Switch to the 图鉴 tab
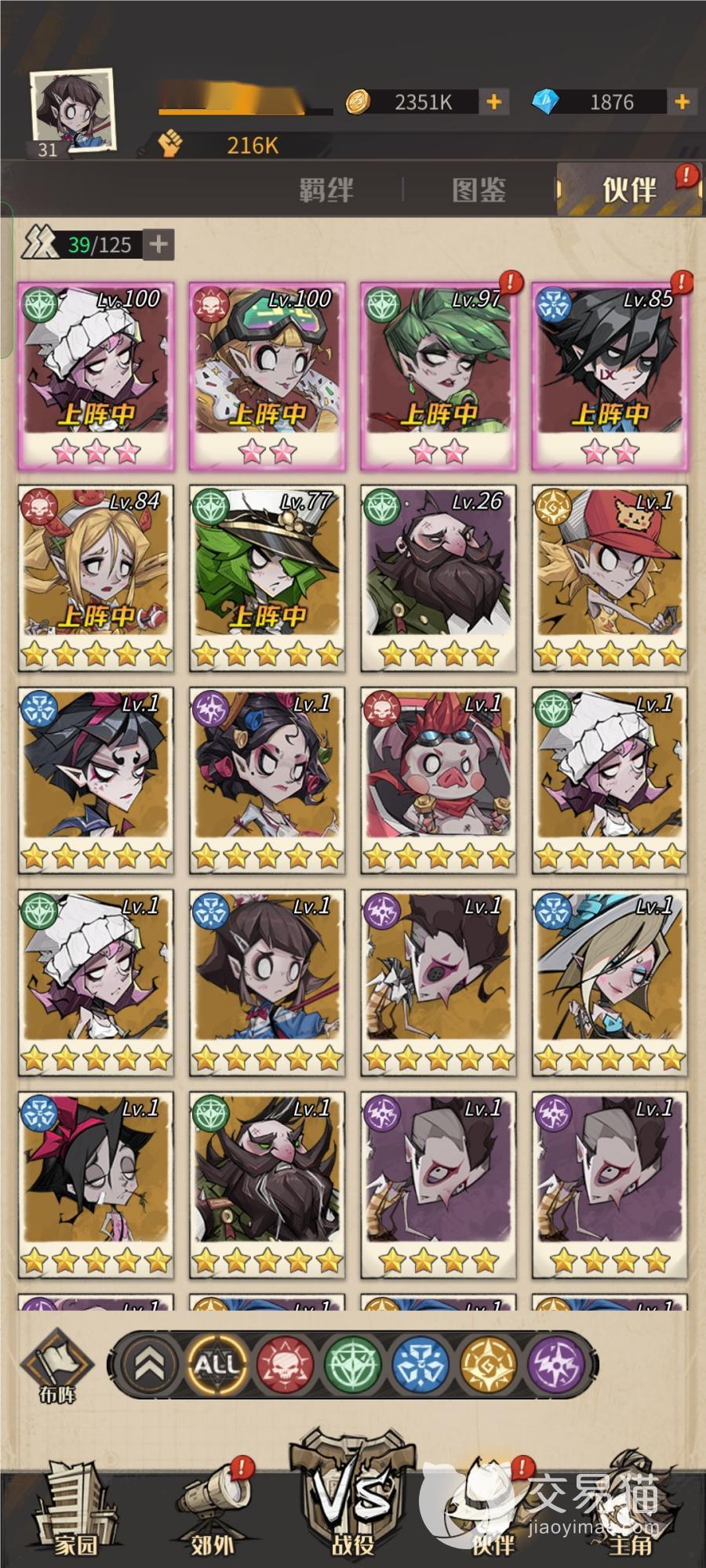Image resolution: width=706 pixels, height=1568 pixels. click(x=479, y=190)
